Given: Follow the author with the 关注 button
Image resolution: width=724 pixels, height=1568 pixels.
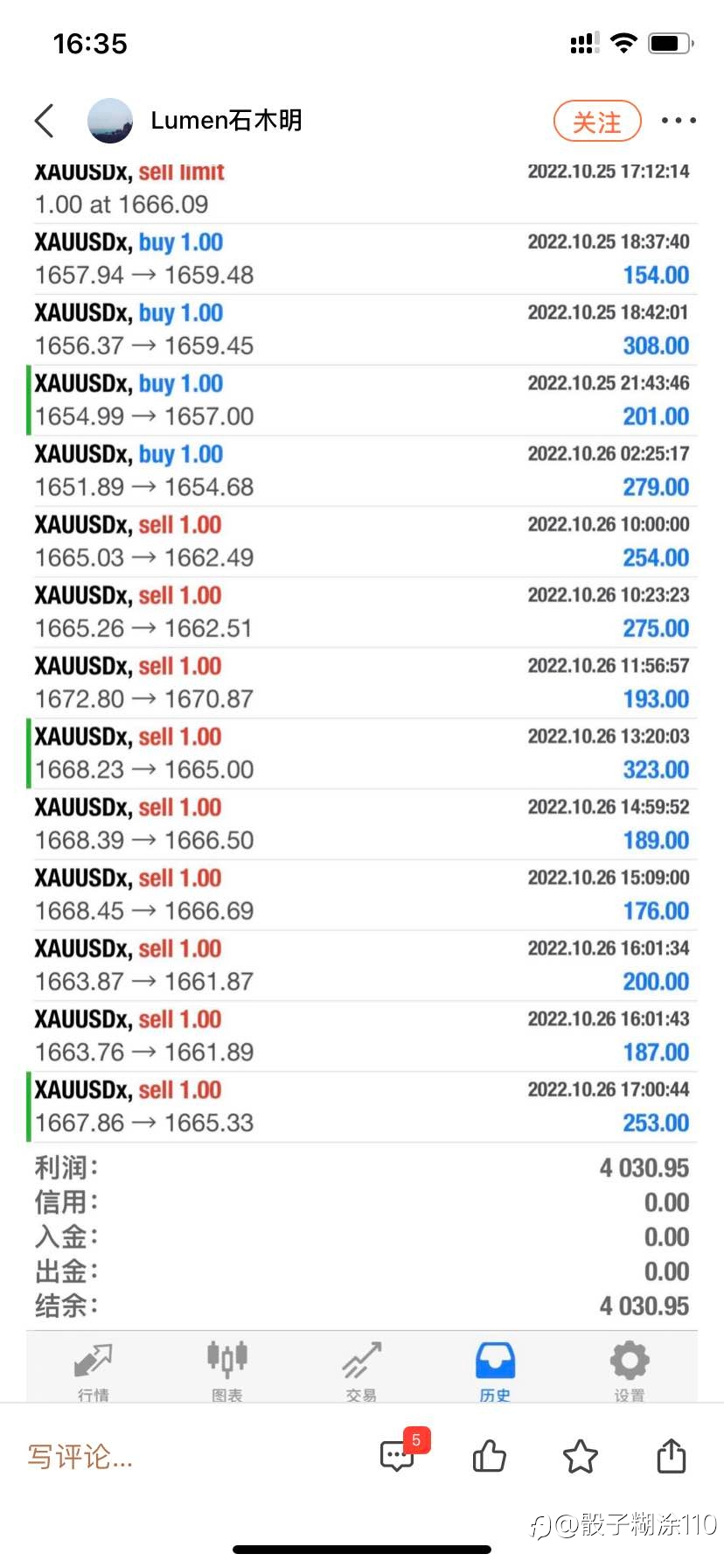Looking at the screenshot, I should (x=597, y=122).
